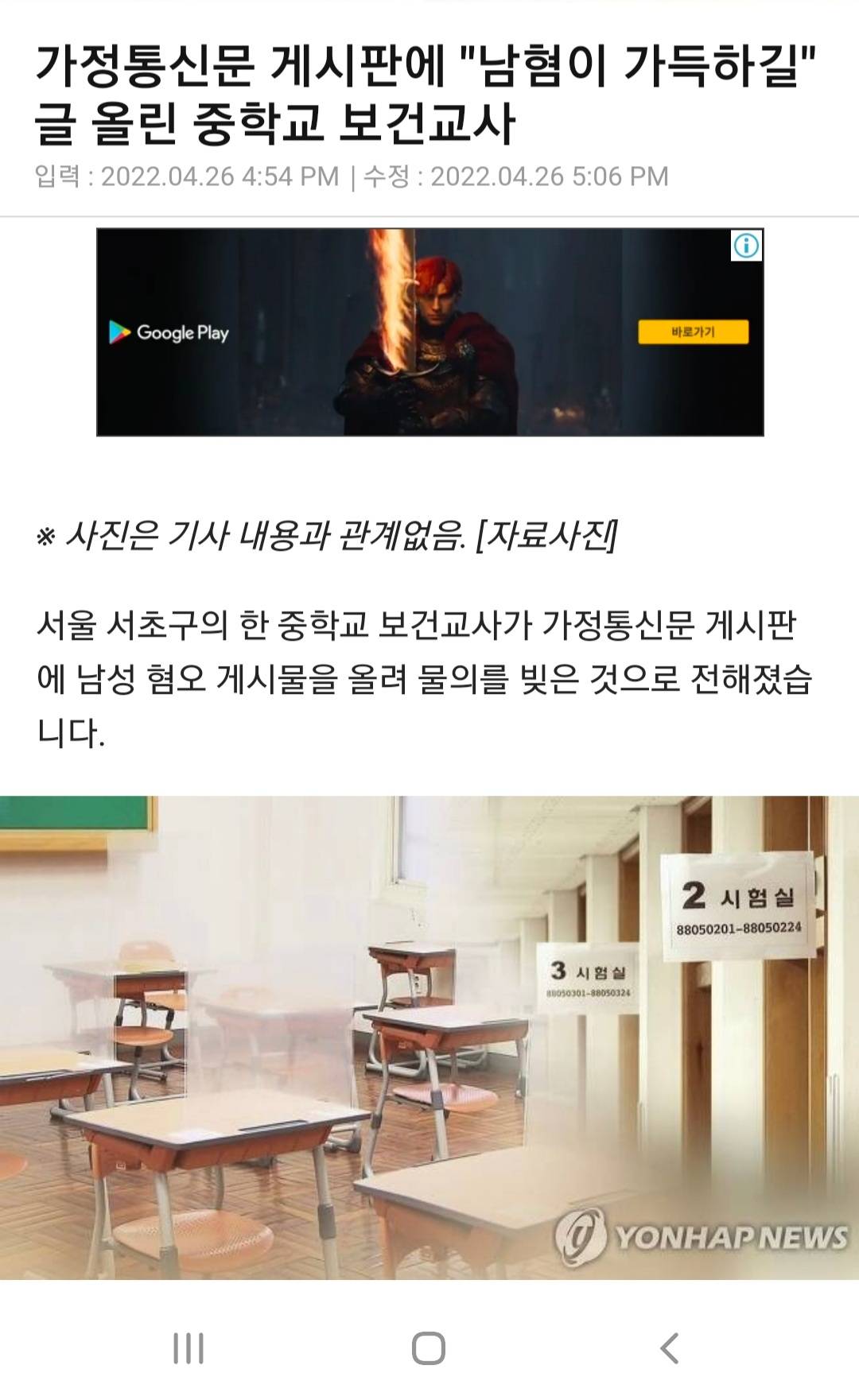
Task: Tap the 바로가기 button in the ad
Action: 693,332
